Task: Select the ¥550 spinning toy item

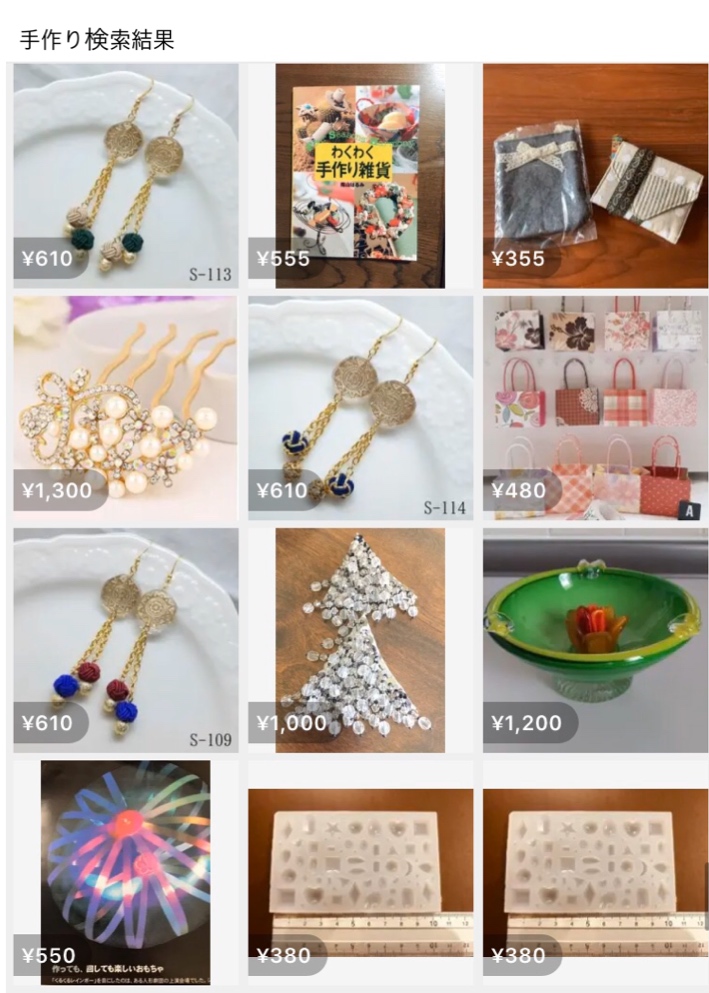Action: (x=126, y=872)
